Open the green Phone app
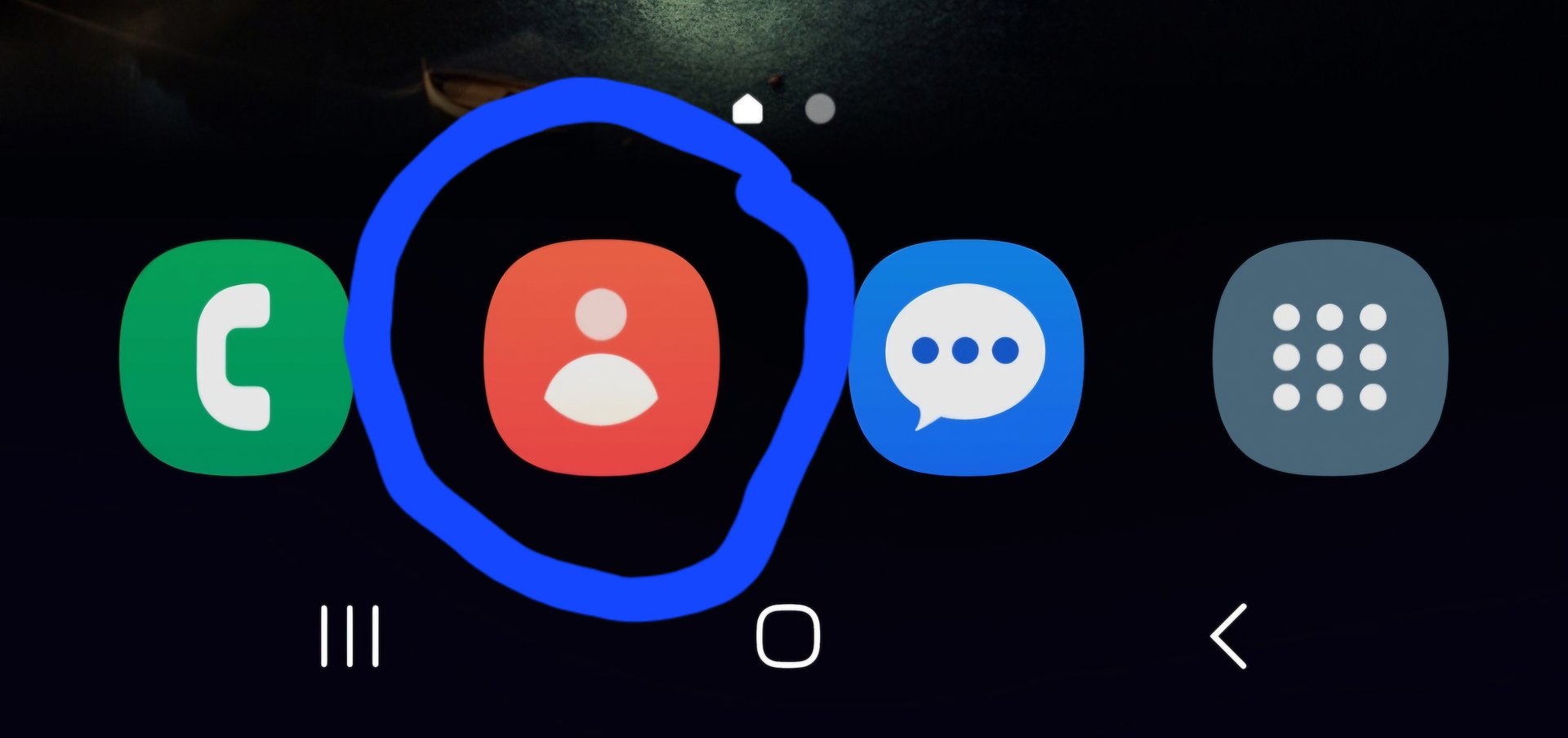This screenshot has width=1568, height=738. click(235, 358)
